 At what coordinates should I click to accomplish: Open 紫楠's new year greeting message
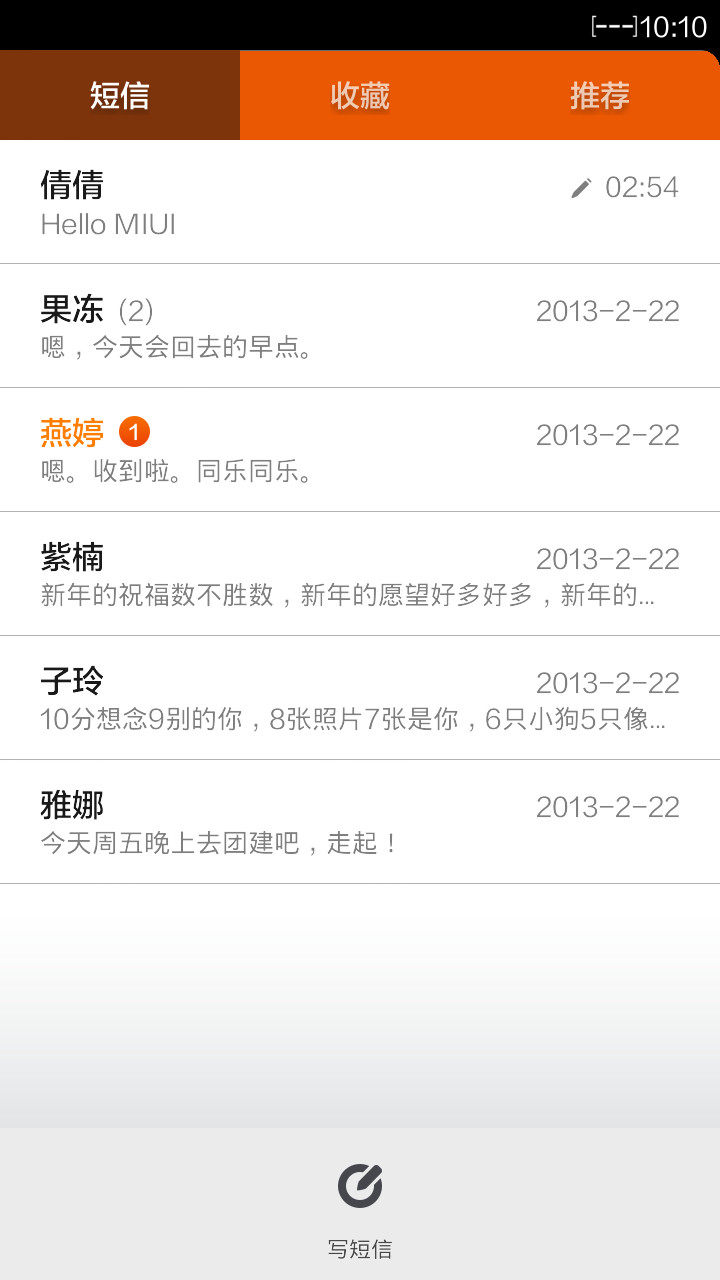tap(360, 574)
